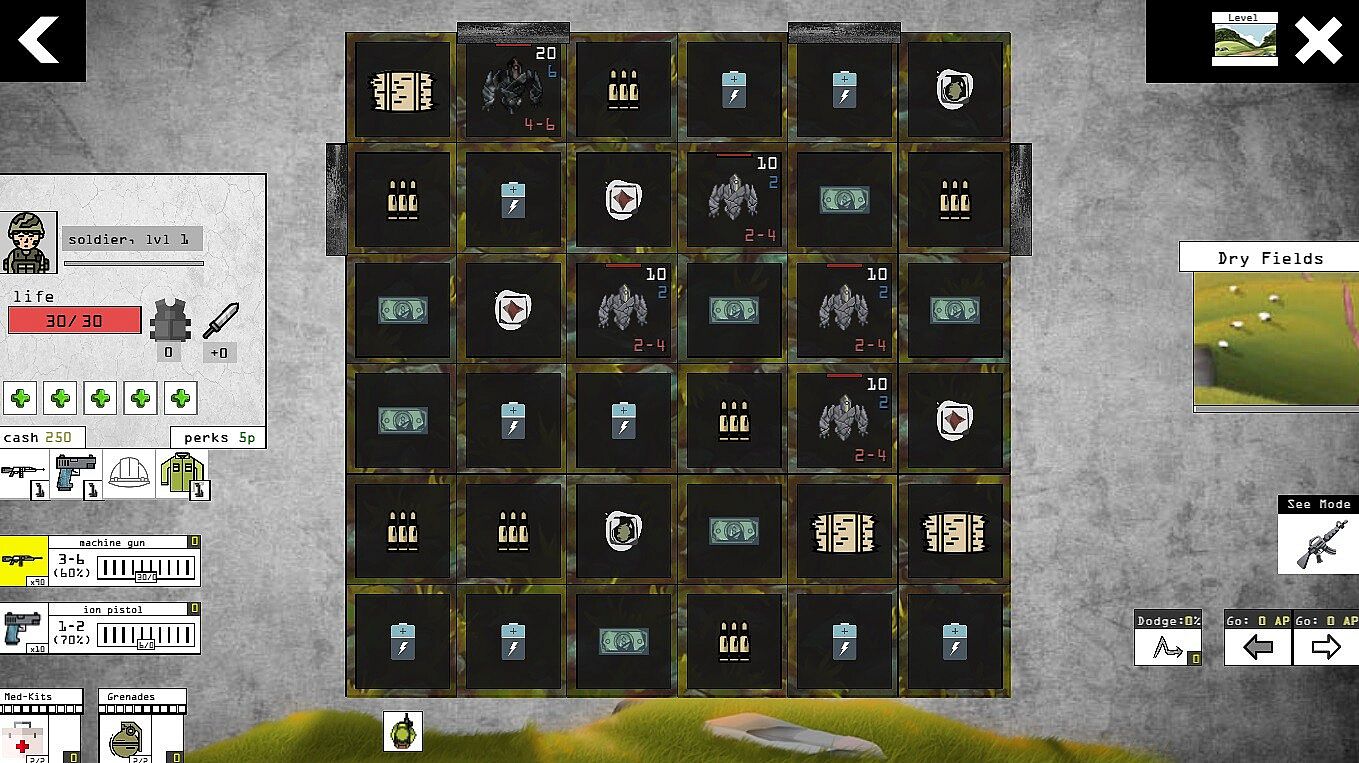The height and width of the screenshot is (763, 1359).
Task: Select the green jacket equipment tab
Action: (x=182, y=473)
